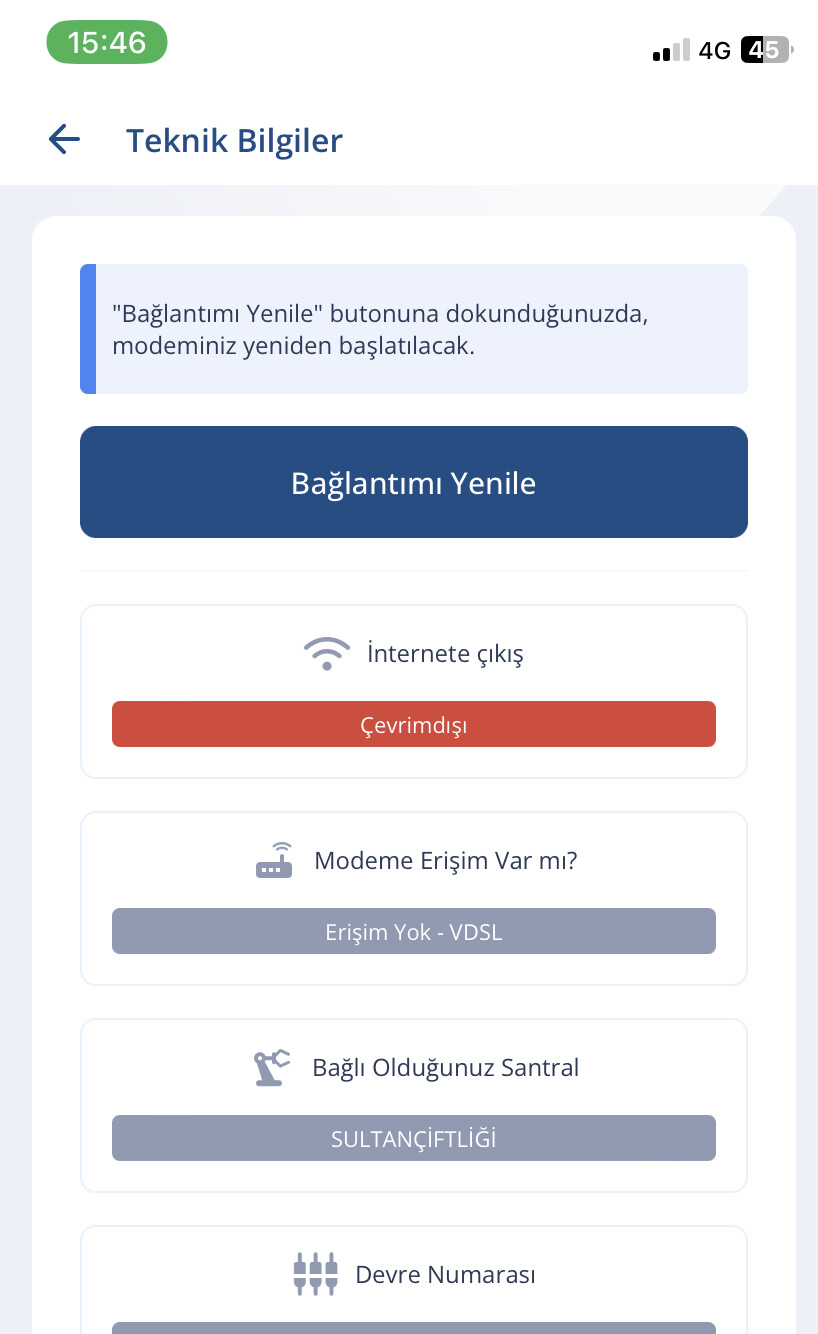
Task: Tap the Bağlantımı Yenile button
Action: coord(414,482)
